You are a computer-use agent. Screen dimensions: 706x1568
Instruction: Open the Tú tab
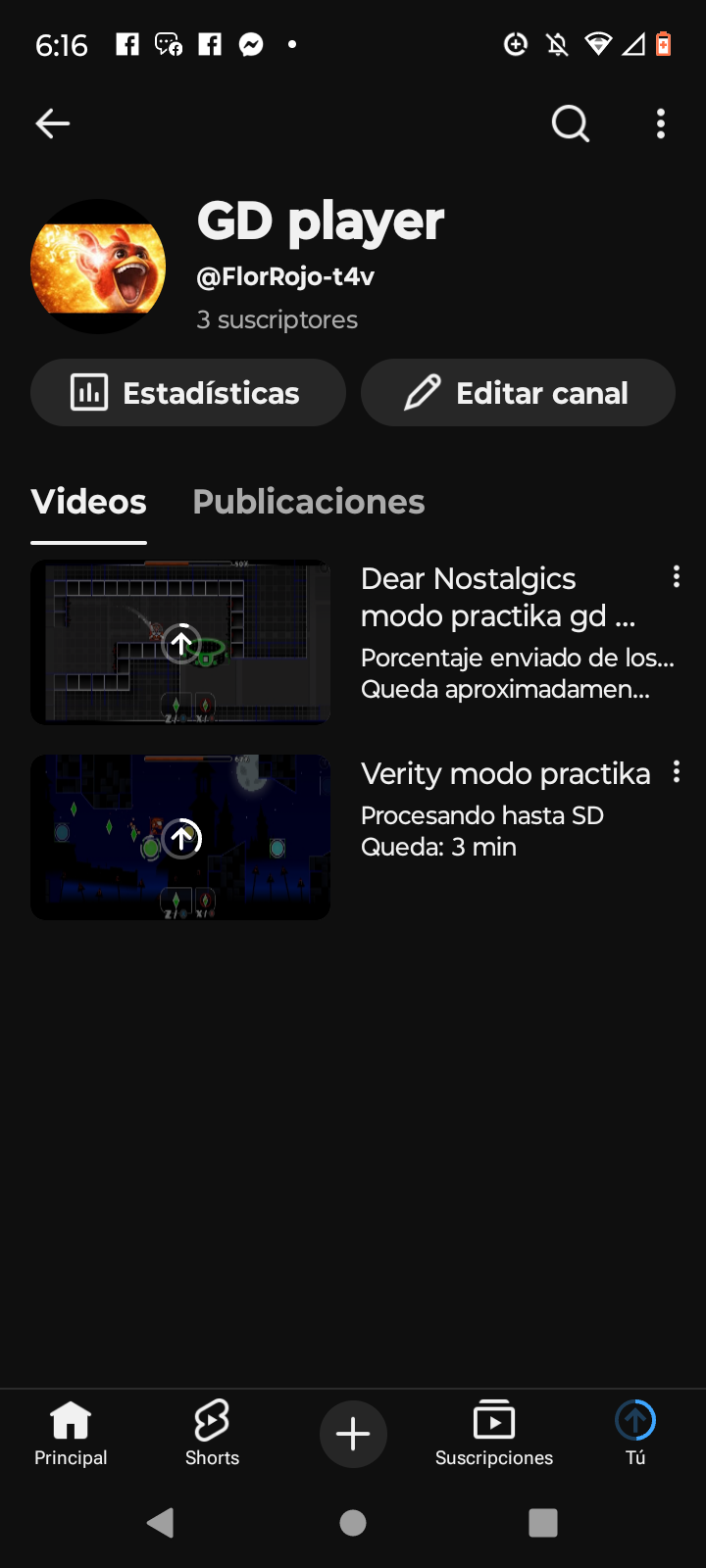click(x=635, y=1433)
